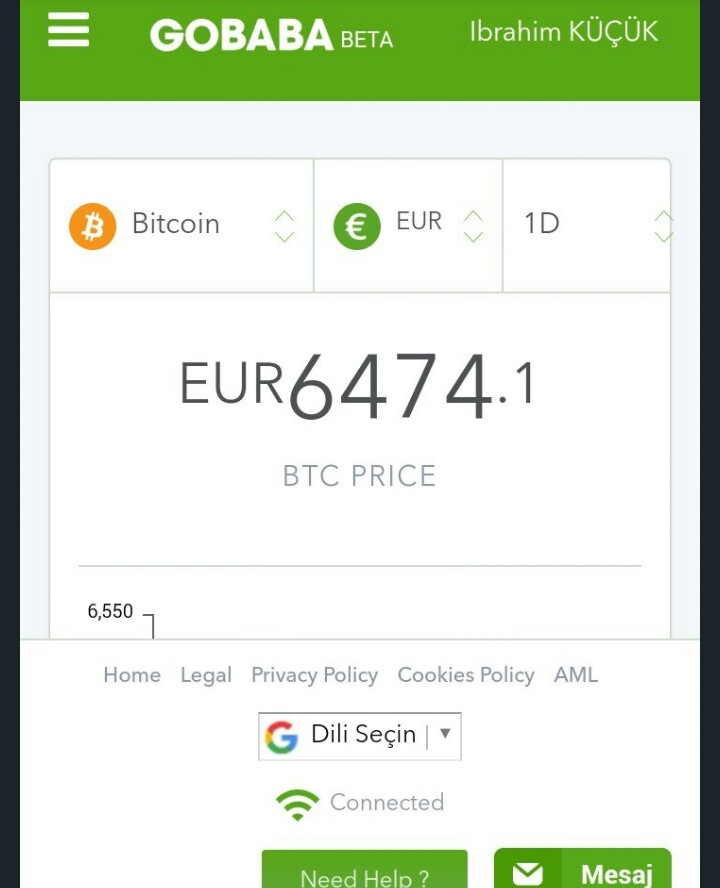Expand the Bitcoin currency dropdown
This screenshot has height=888, width=720.
click(181, 225)
